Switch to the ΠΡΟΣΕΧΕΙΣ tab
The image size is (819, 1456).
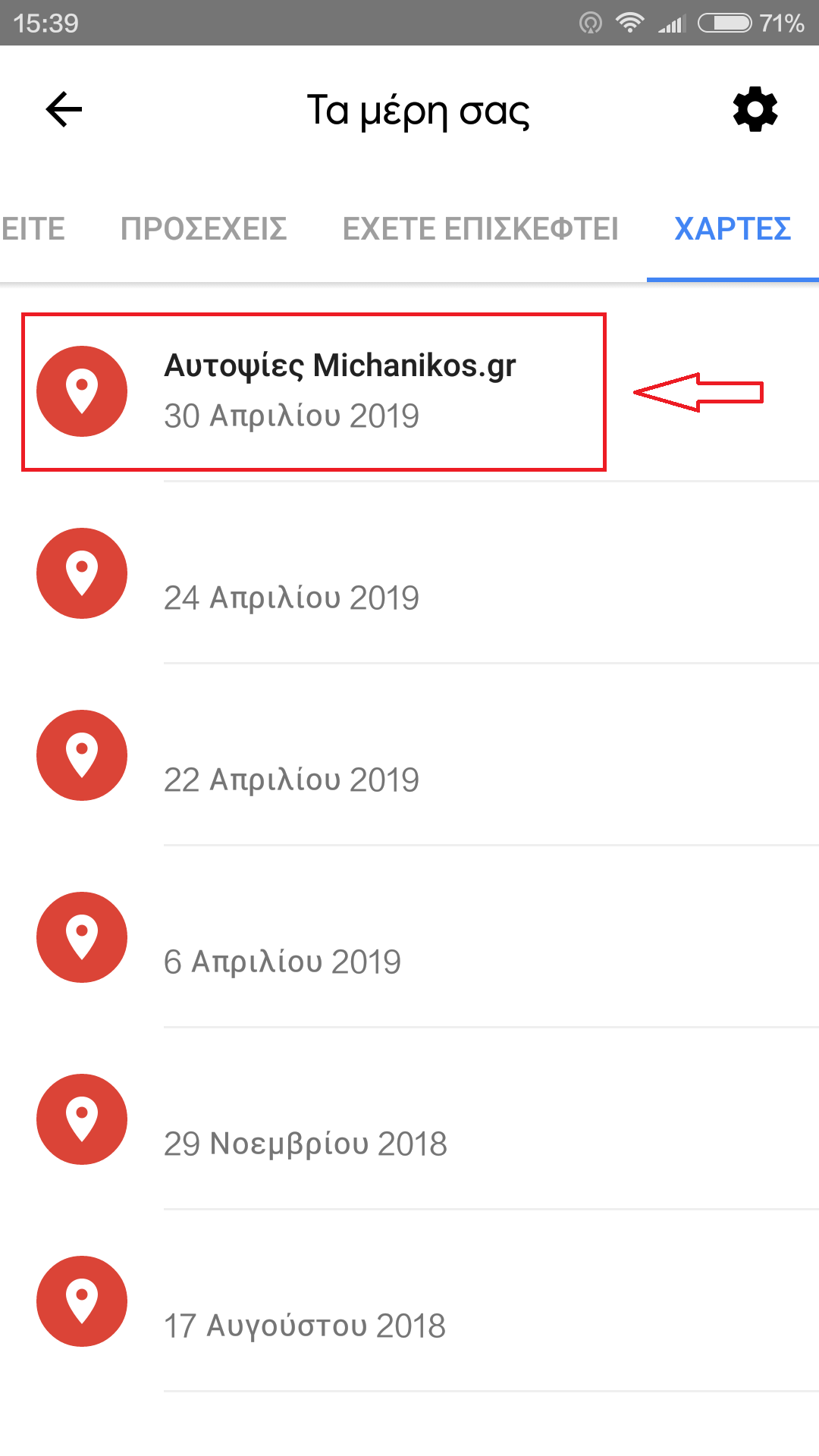[x=204, y=229]
